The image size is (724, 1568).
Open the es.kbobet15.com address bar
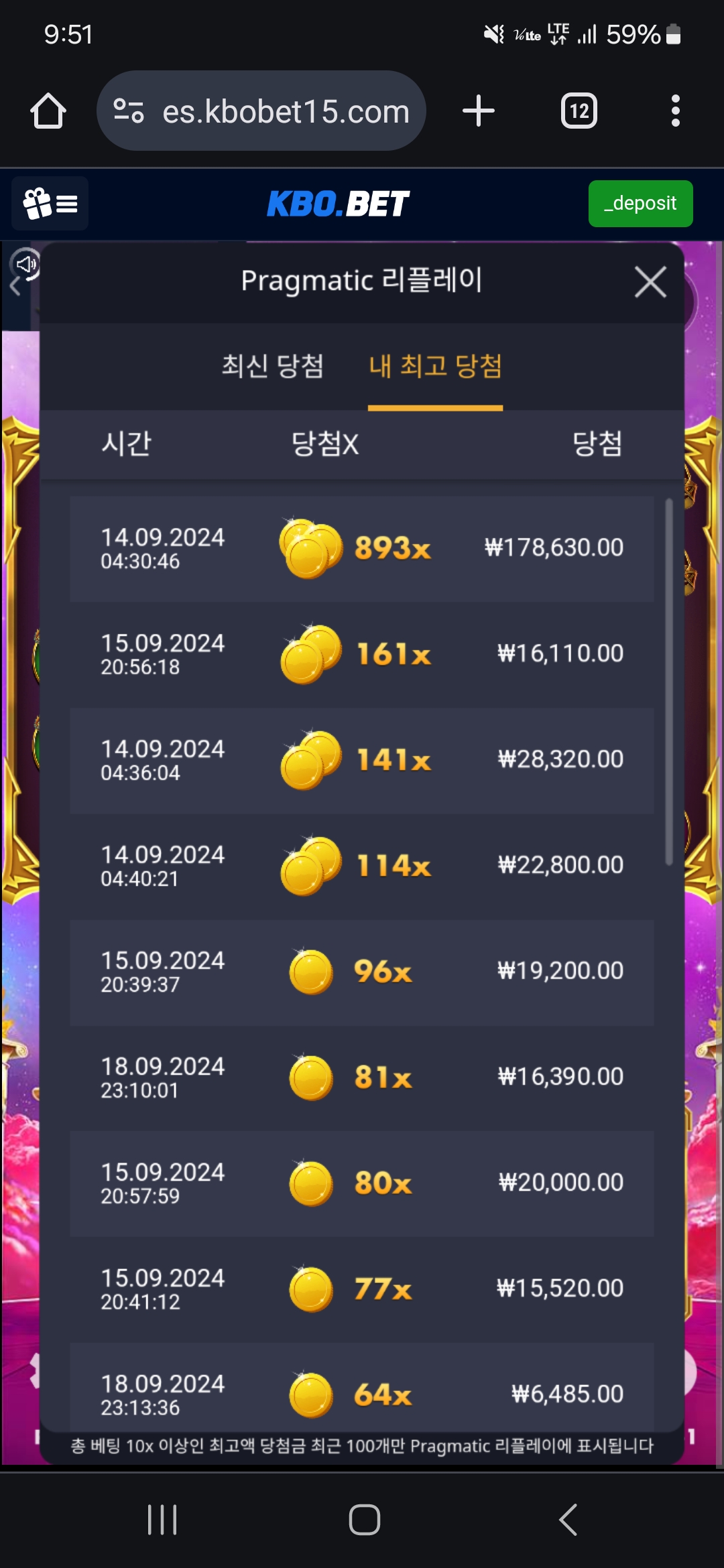[261, 111]
